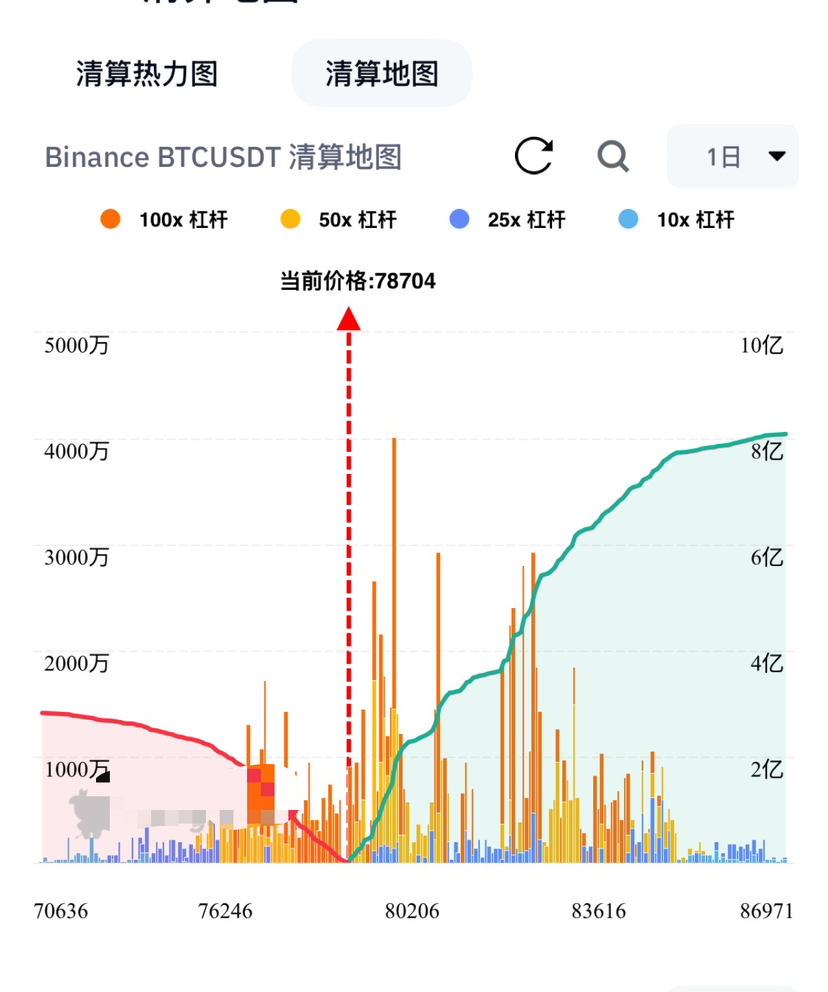The image size is (828, 992).
Task: Select the 清算地图 tab
Action: (x=381, y=74)
